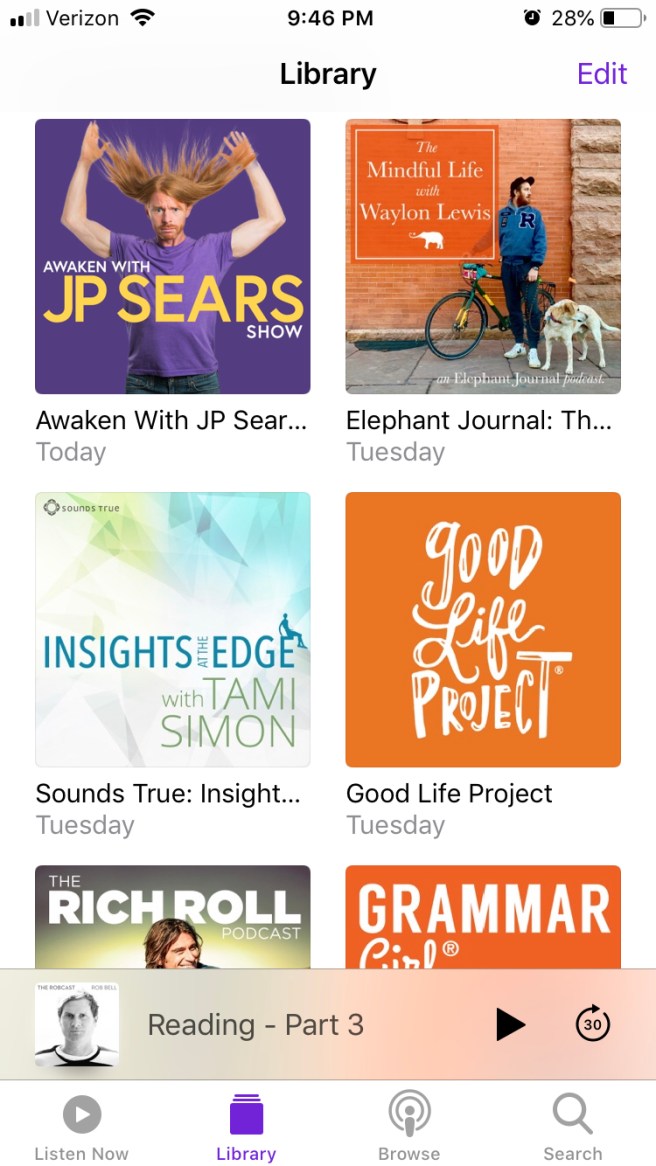Open the Grammar Girl podcast
The height and width of the screenshot is (1166, 656).
coord(483,916)
